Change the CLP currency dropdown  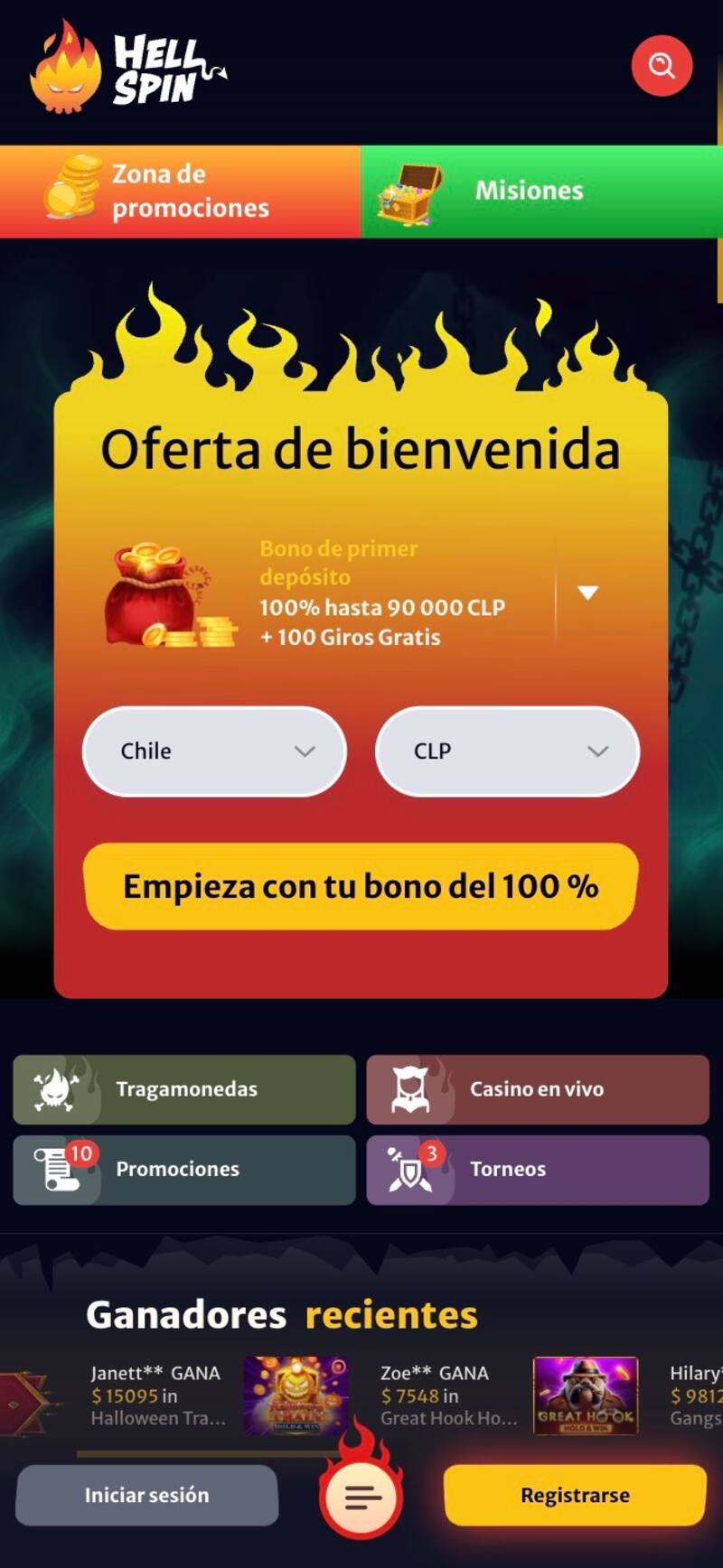[507, 751]
